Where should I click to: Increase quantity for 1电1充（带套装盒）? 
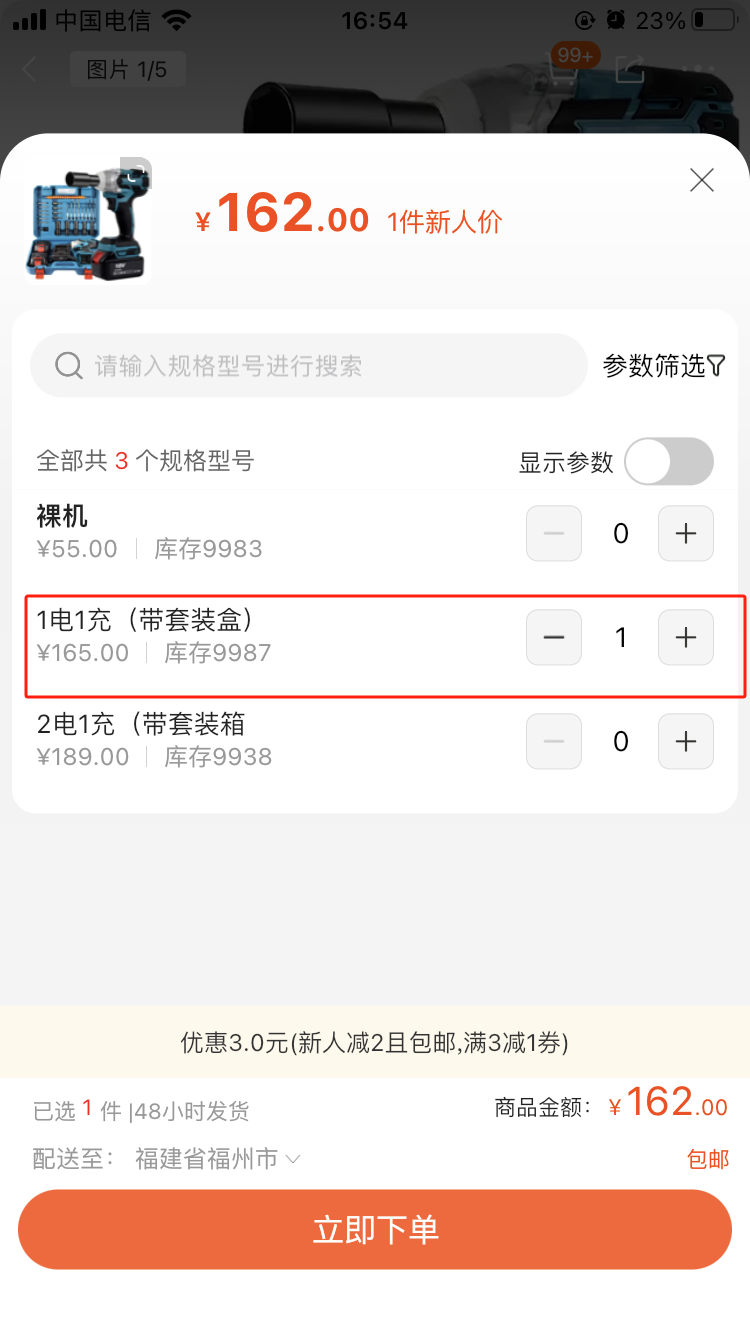tap(685, 638)
